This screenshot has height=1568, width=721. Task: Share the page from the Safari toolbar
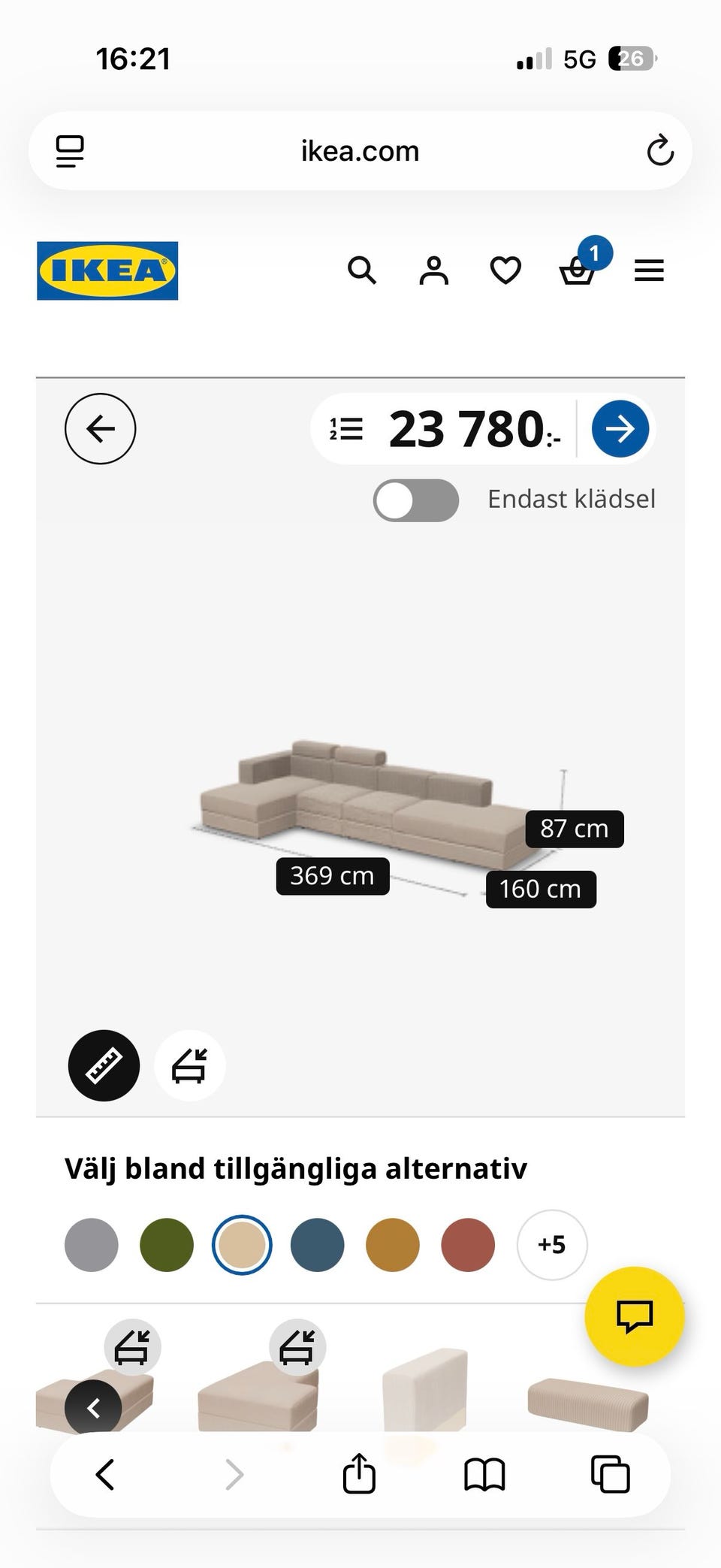(x=359, y=1474)
